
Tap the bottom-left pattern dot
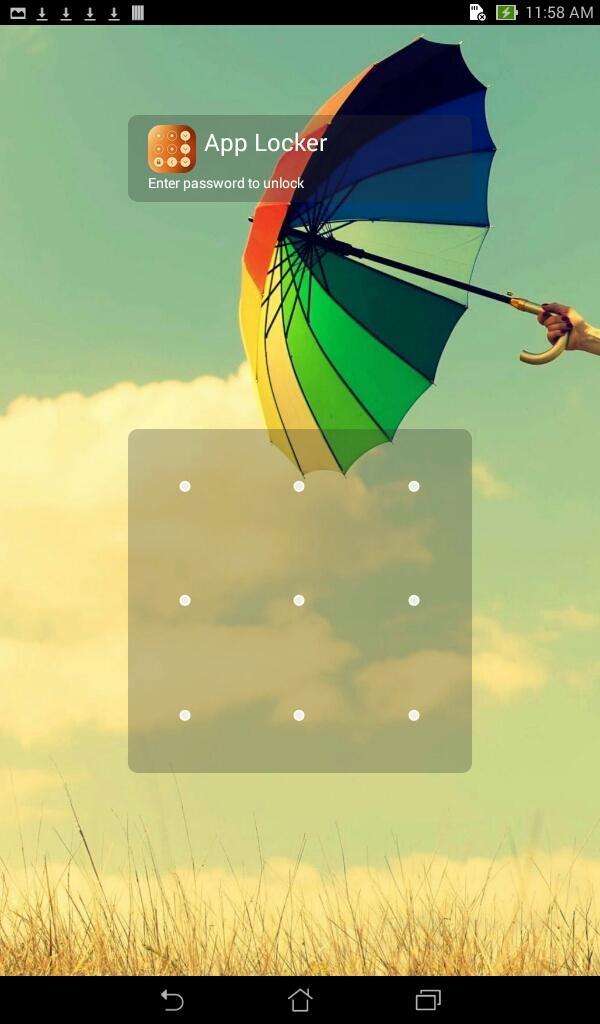185,715
